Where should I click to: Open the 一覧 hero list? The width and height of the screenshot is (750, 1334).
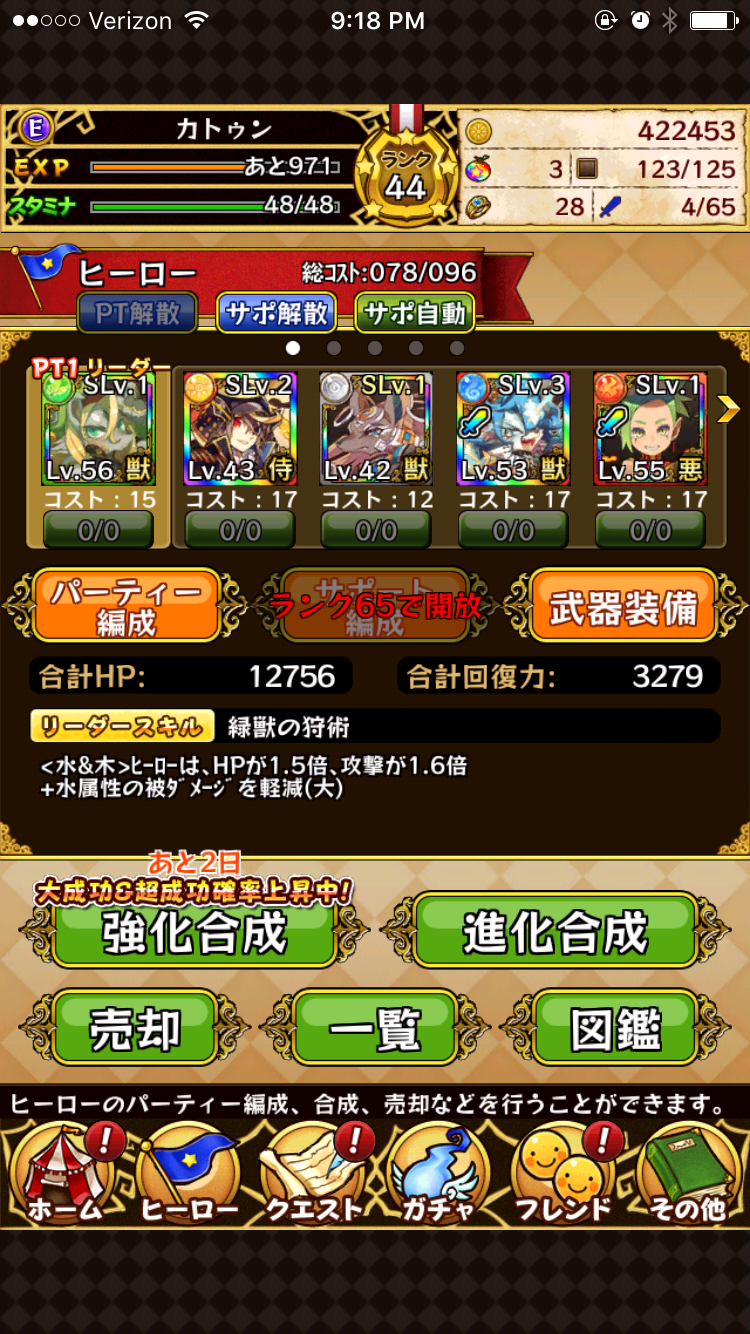point(375,1027)
